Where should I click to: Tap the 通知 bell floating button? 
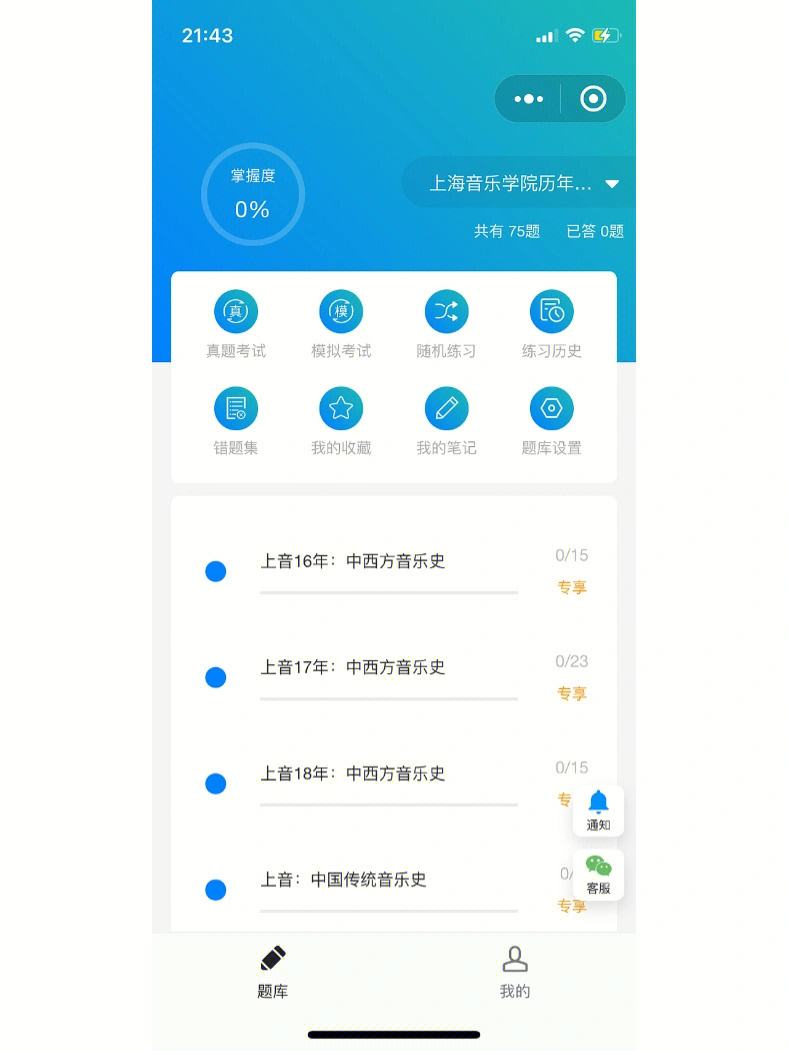click(598, 810)
